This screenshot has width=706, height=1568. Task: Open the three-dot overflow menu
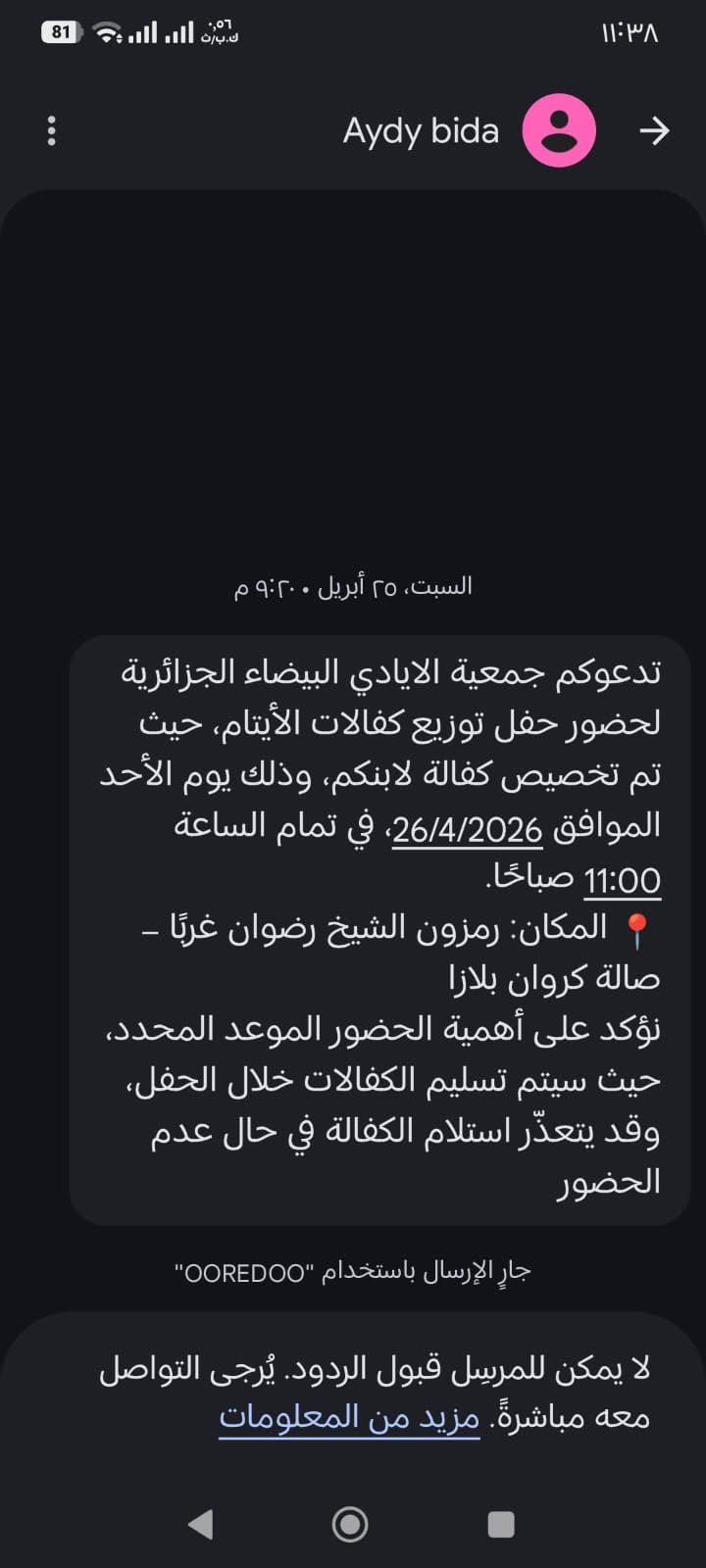[52, 130]
